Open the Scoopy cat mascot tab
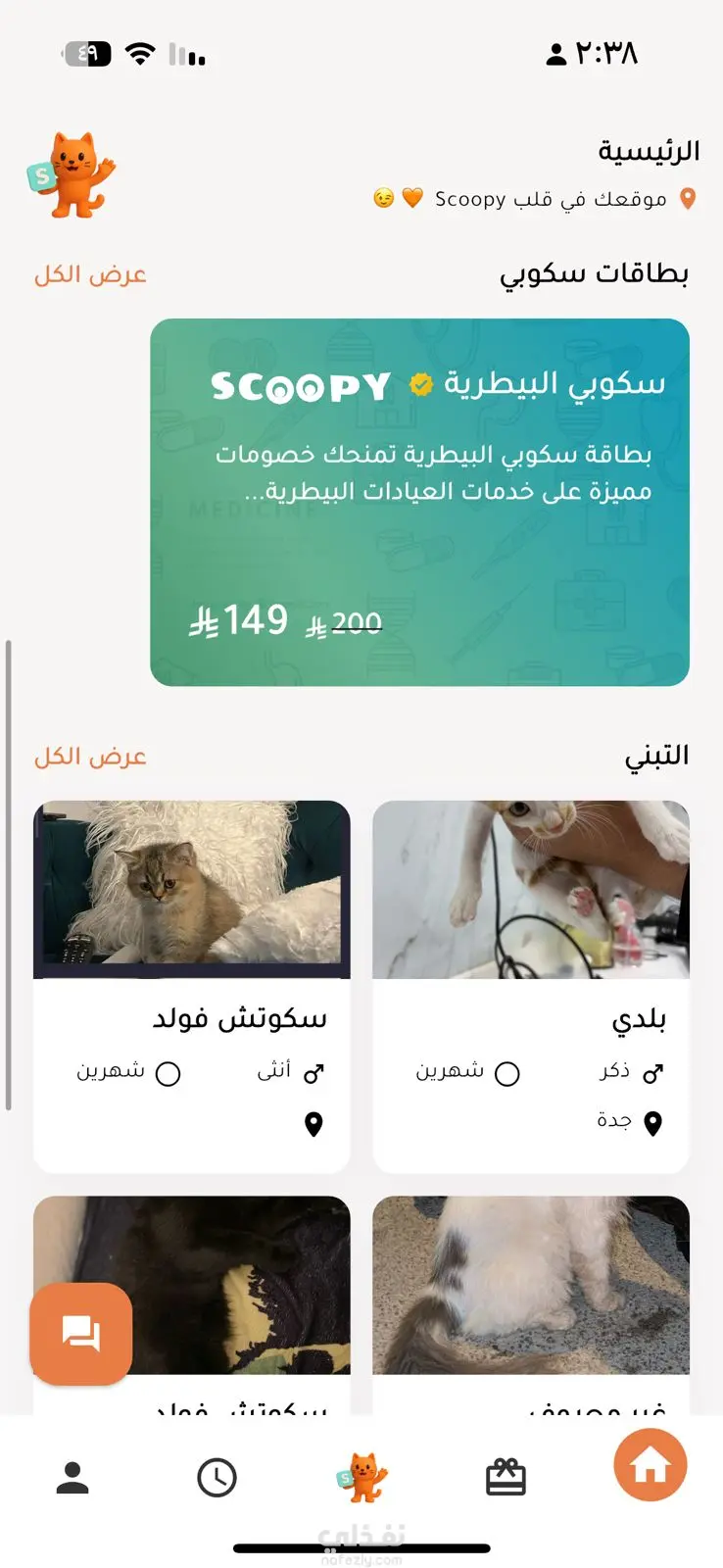Viewport: 723px width, 1568px height. click(x=361, y=1477)
